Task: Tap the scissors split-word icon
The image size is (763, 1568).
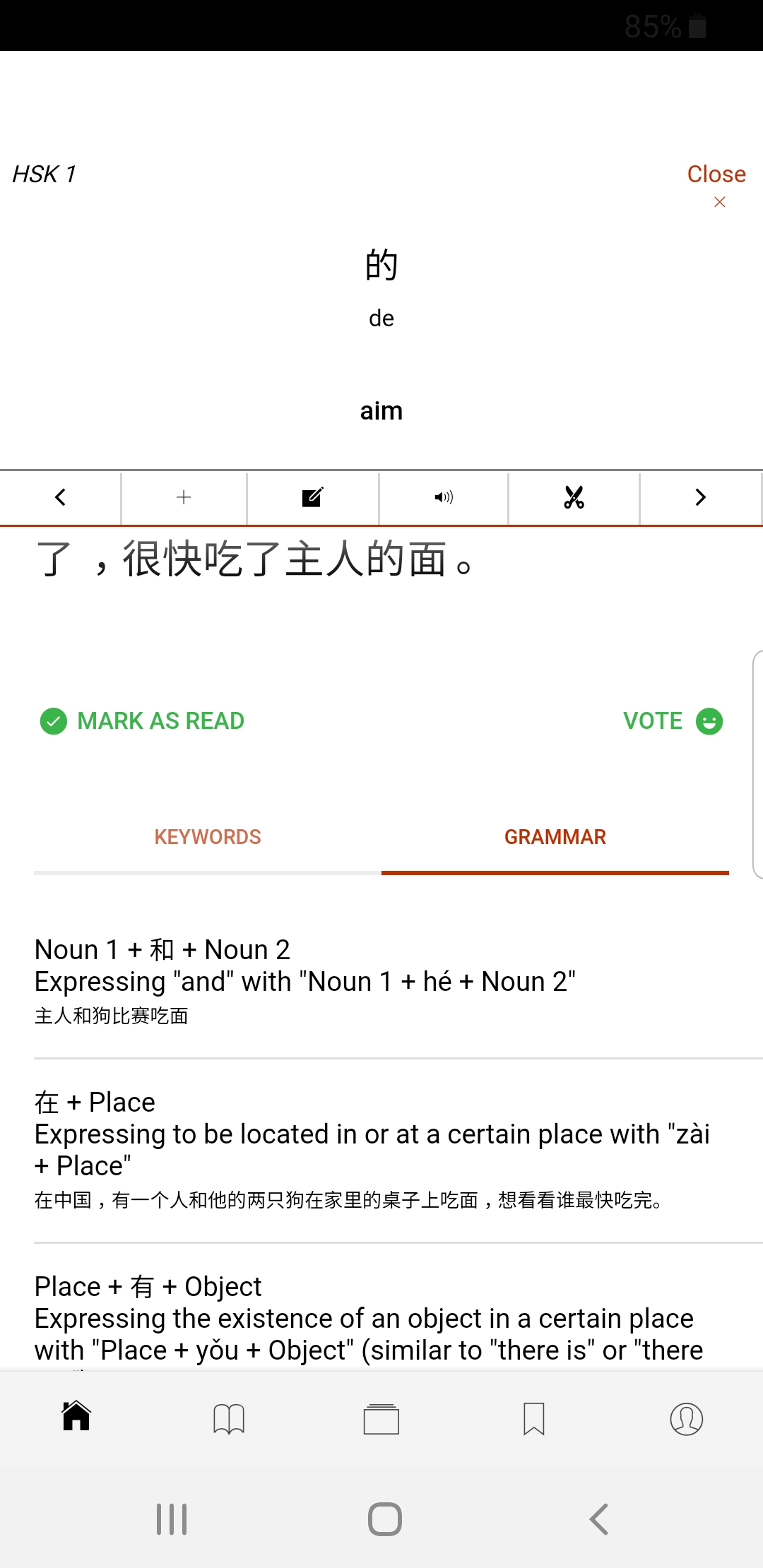Action: click(574, 497)
